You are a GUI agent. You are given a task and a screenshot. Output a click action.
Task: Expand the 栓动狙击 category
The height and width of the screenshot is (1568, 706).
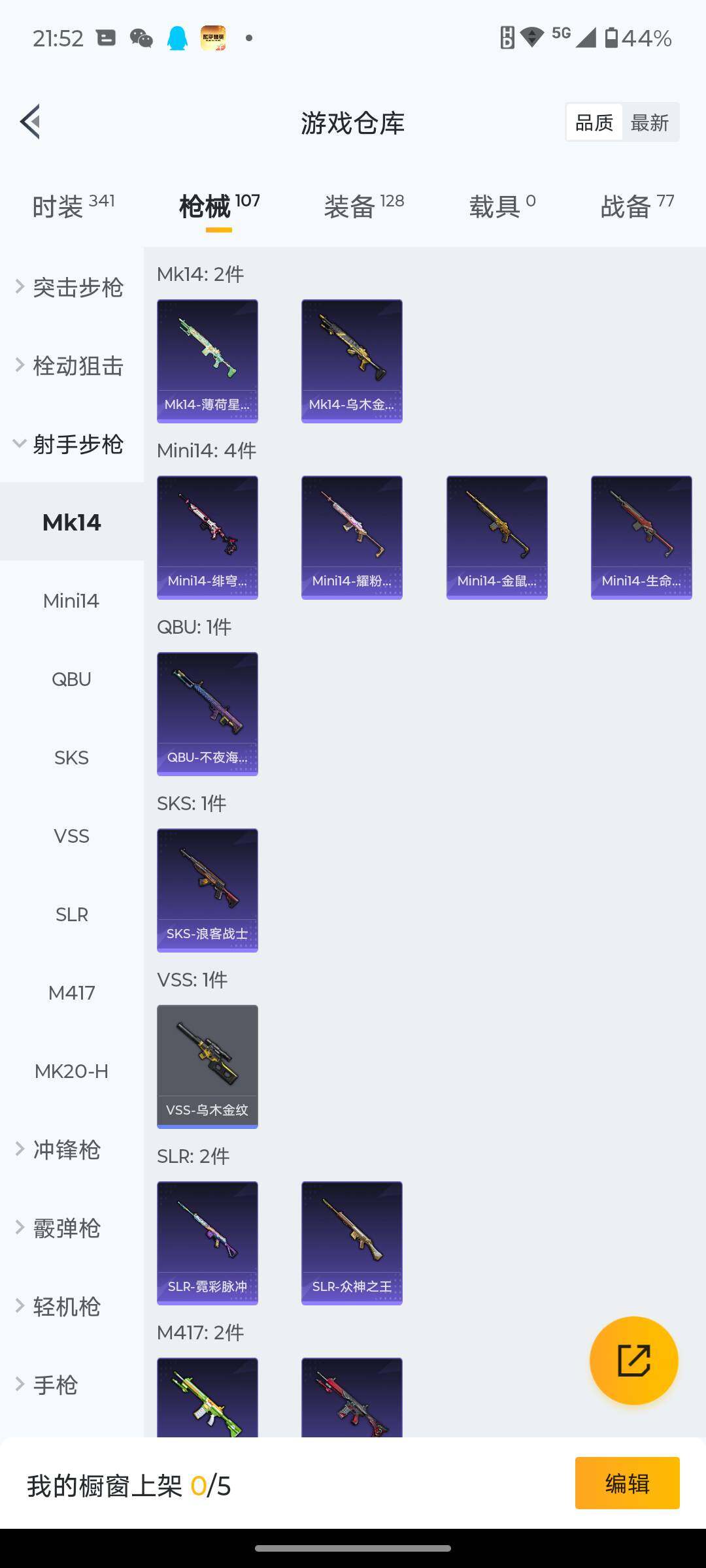coord(71,366)
